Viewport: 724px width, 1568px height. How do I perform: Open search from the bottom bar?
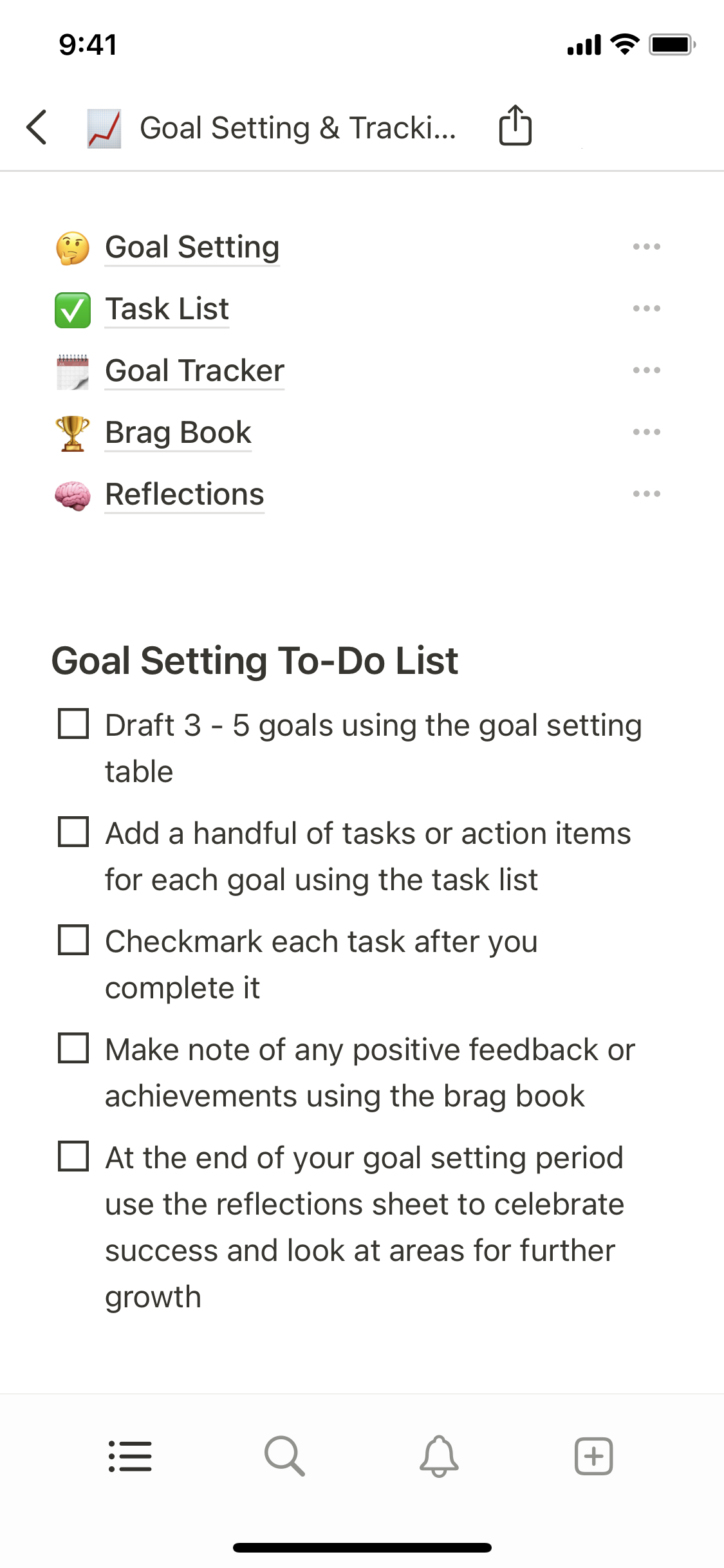(x=284, y=1456)
